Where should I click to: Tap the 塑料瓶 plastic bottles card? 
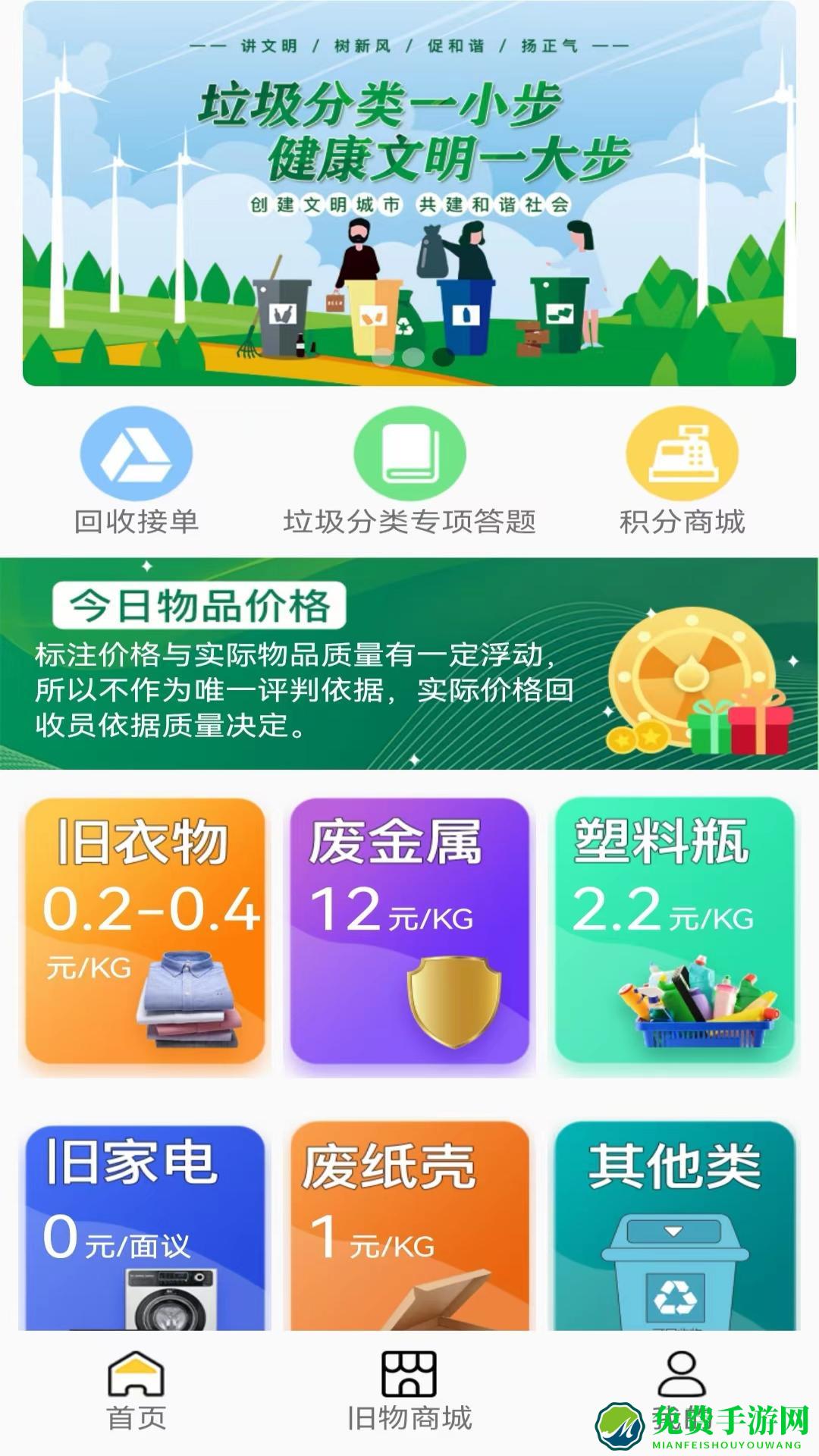coord(674,933)
